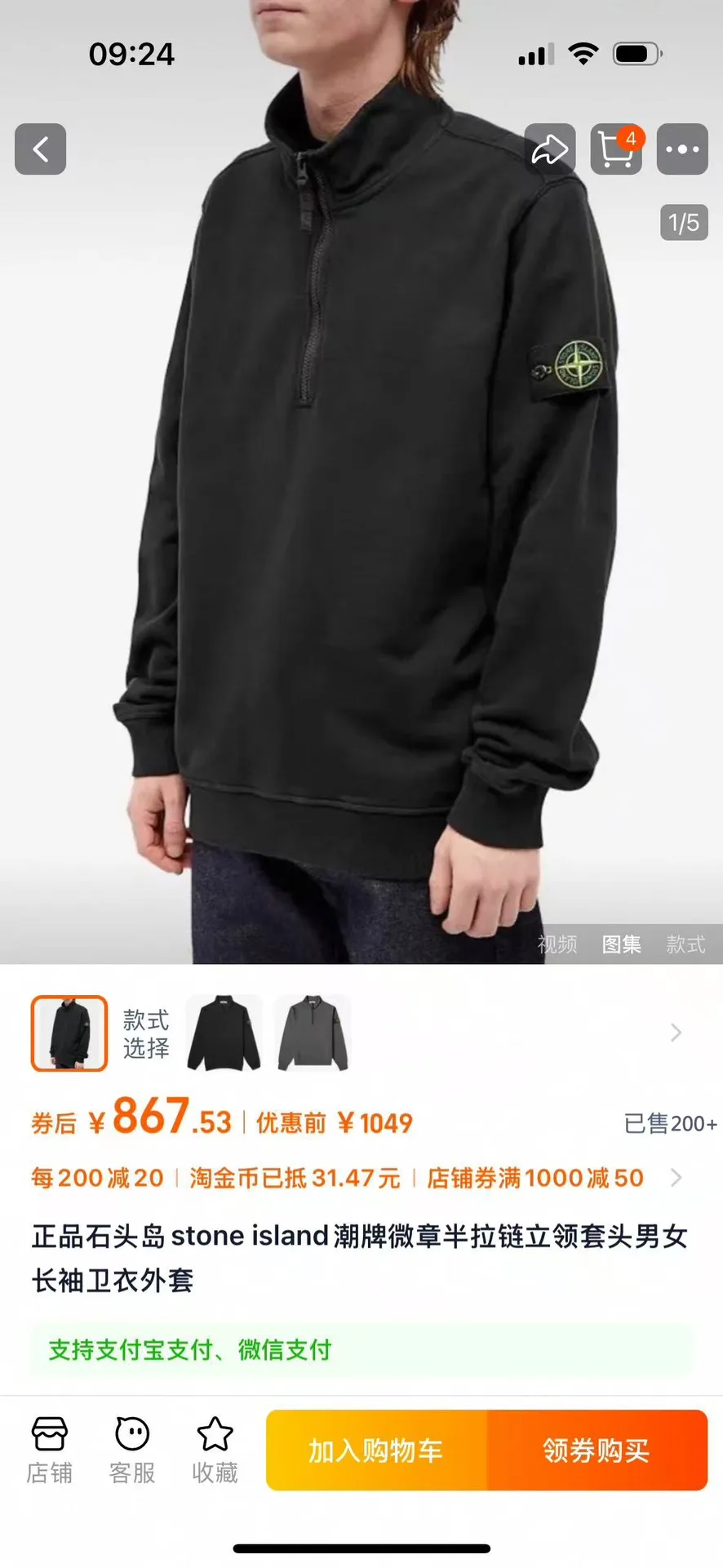Expand the coupon and discount details
Image resolution: width=723 pixels, height=1568 pixels.
click(x=676, y=1178)
